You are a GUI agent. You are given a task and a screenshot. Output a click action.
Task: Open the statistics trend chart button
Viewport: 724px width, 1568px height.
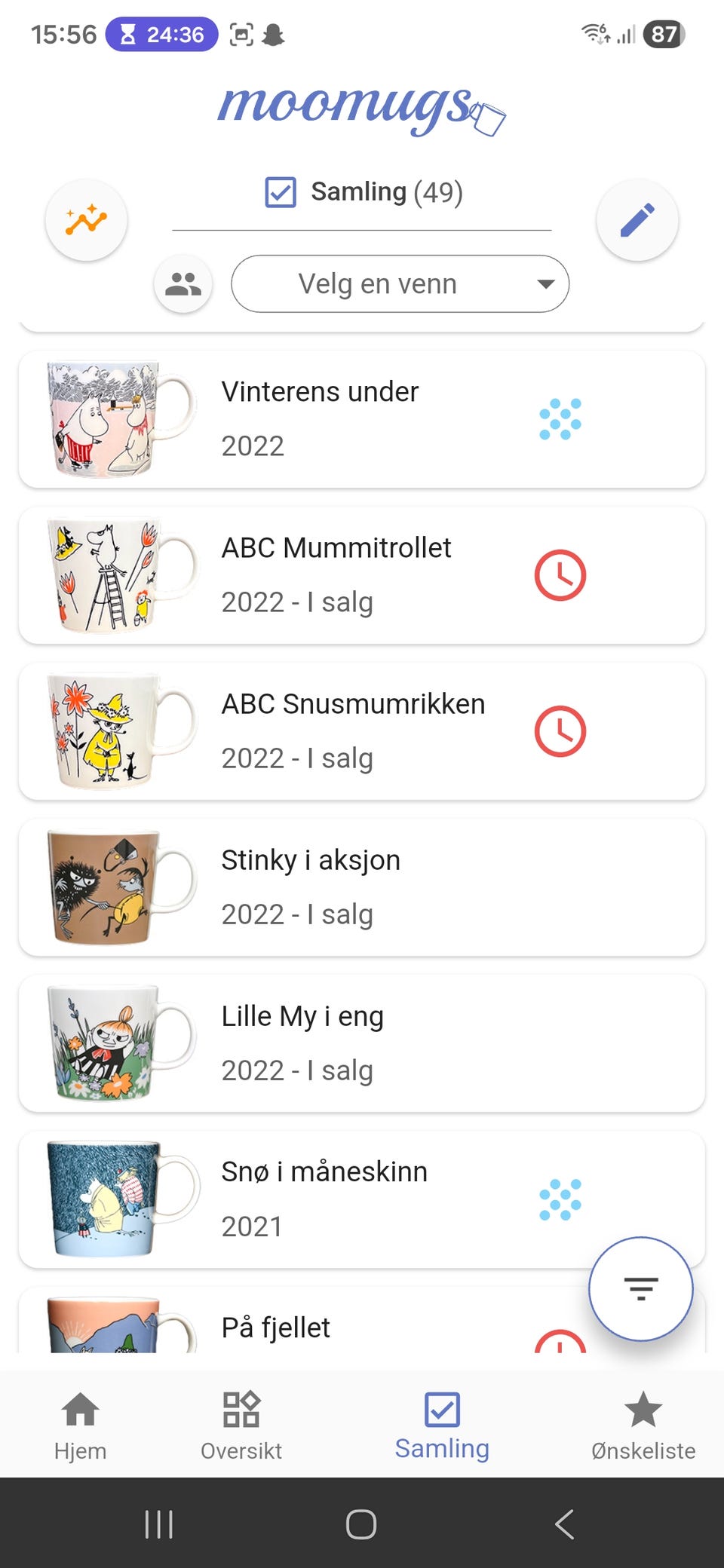pos(86,220)
